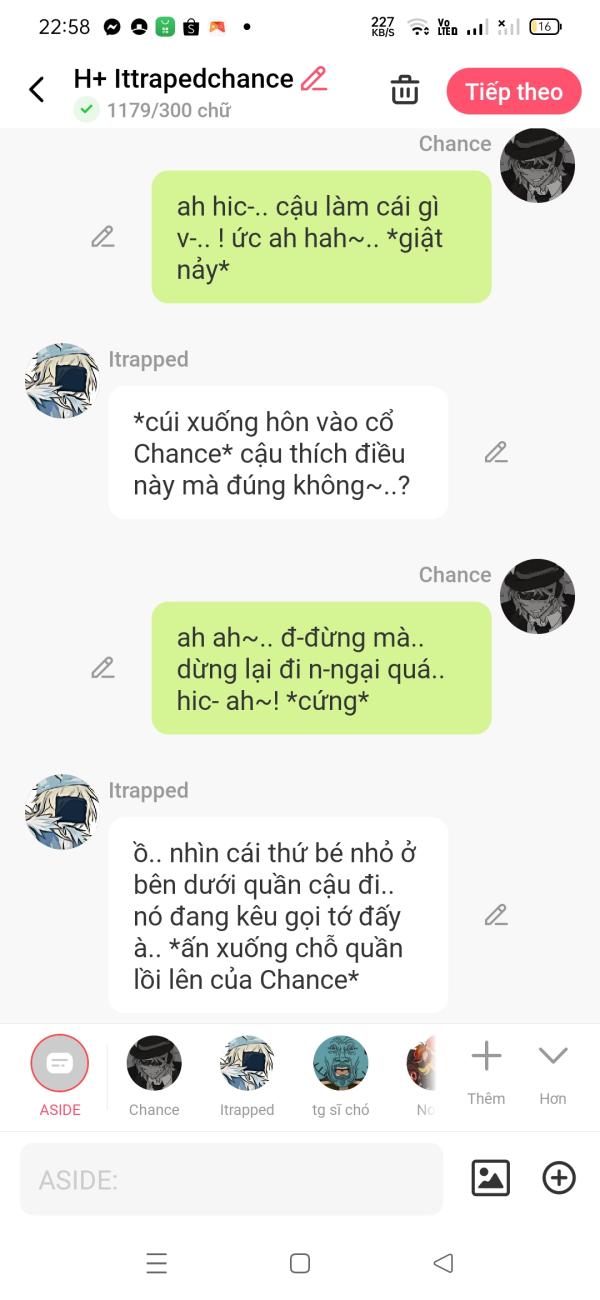Open the circled plus options
600x1300 pixels.
click(x=559, y=1178)
